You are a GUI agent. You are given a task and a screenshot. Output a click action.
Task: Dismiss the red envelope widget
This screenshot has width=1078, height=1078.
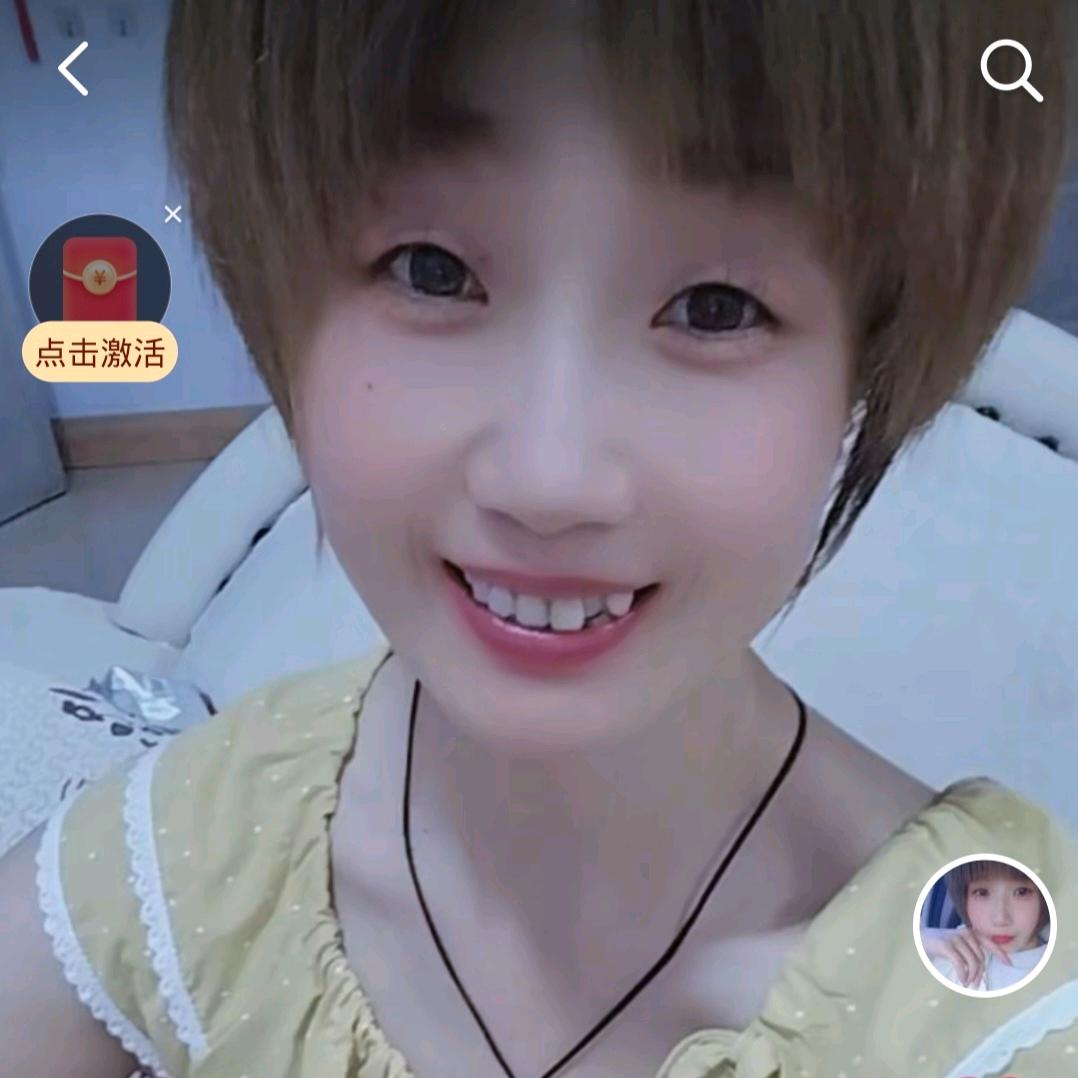pos(173,214)
